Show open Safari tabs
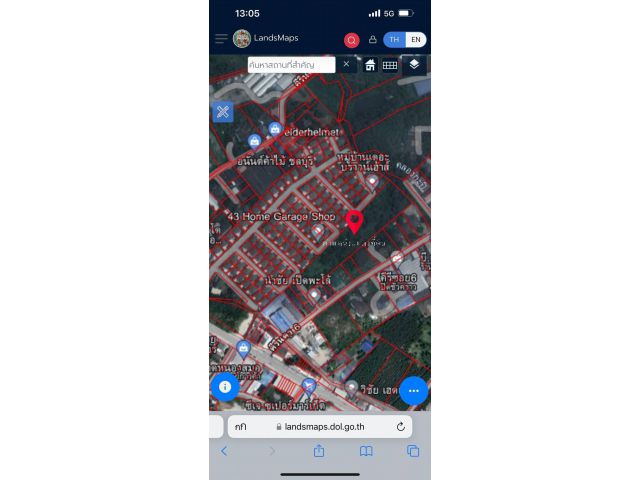 (412, 451)
